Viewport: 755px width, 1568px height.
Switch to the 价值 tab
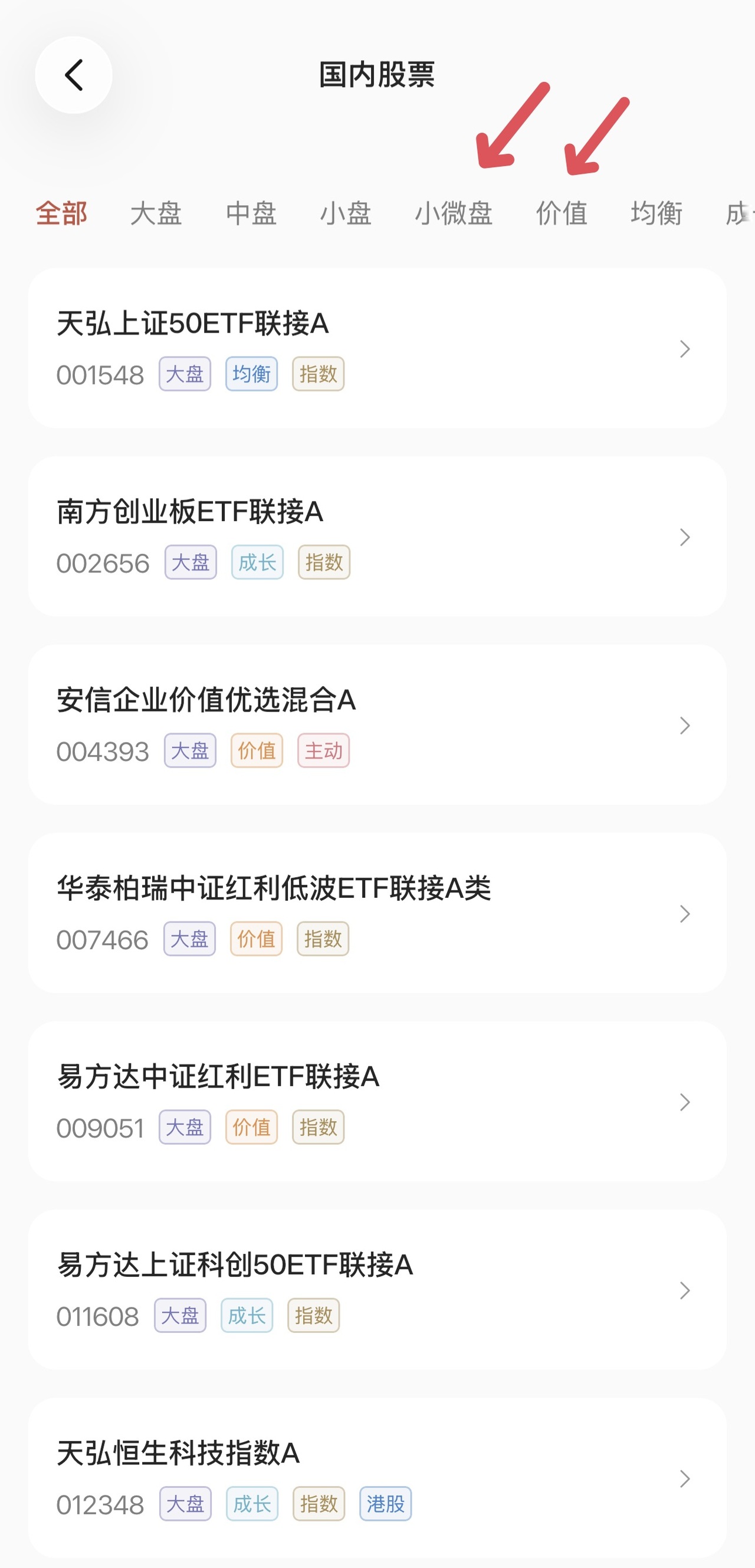tap(562, 213)
